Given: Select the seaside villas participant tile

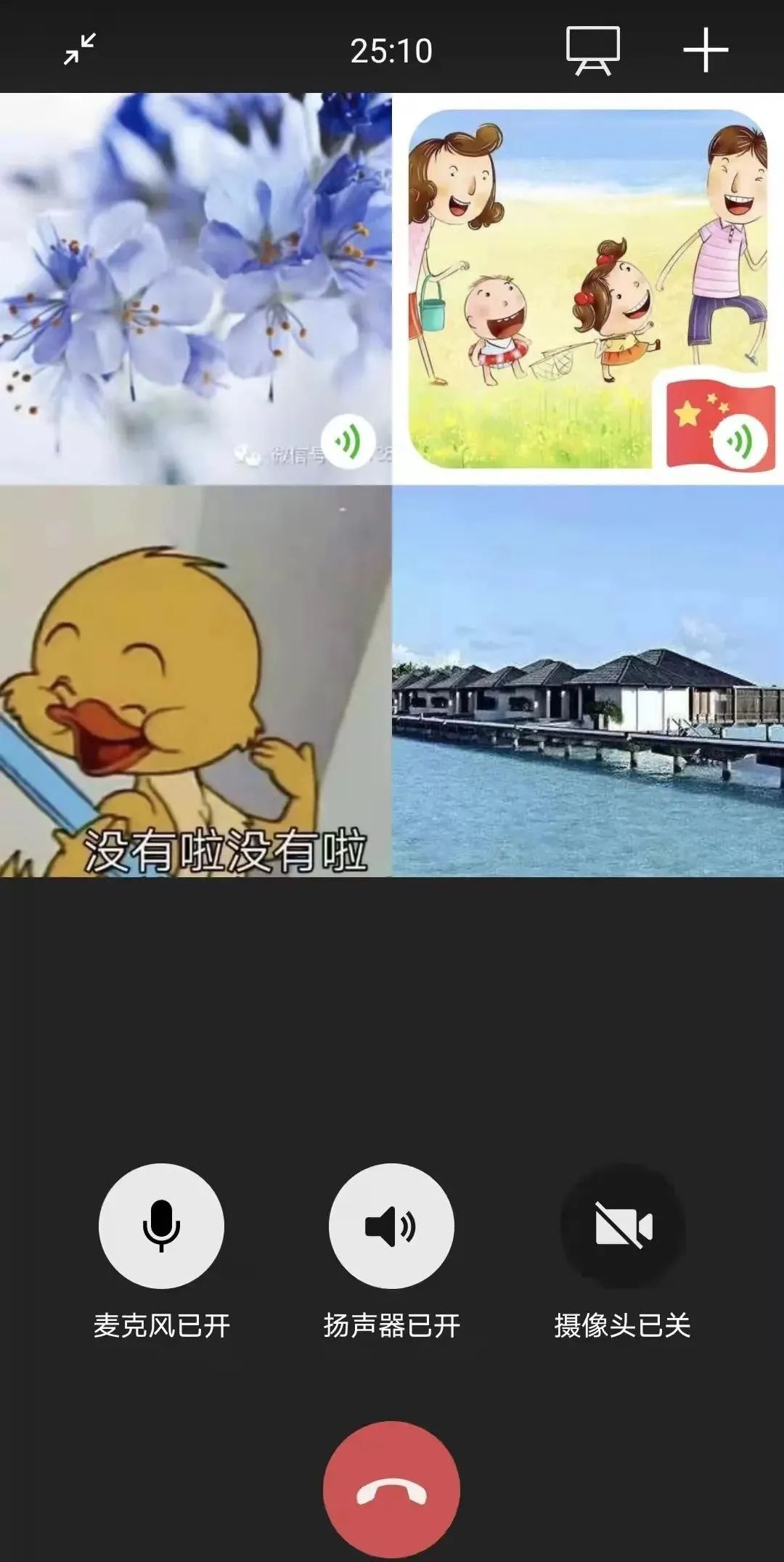Looking at the screenshot, I should tap(588, 681).
